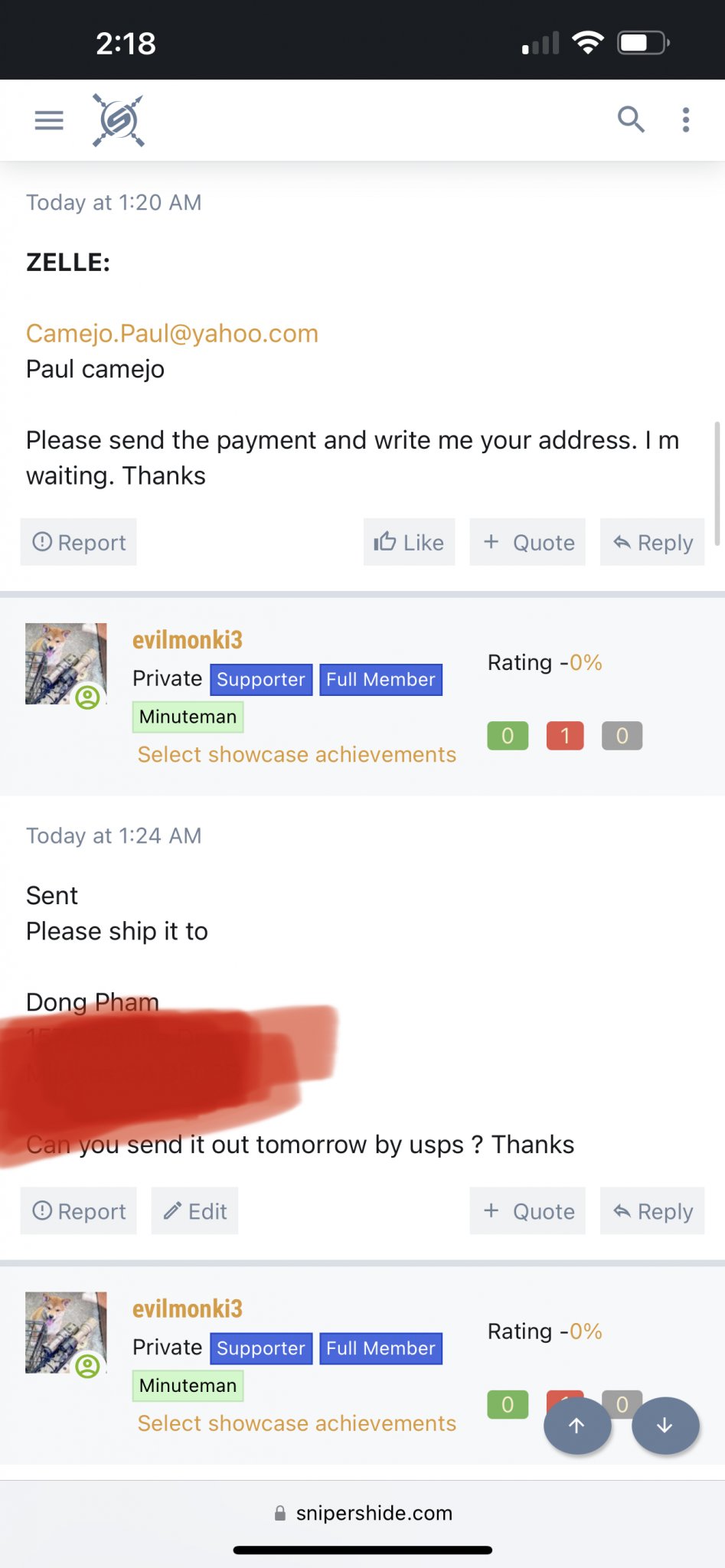Open the hamburger navigation menu
This screenshot has width=725, height=1568.
point(49,120)
